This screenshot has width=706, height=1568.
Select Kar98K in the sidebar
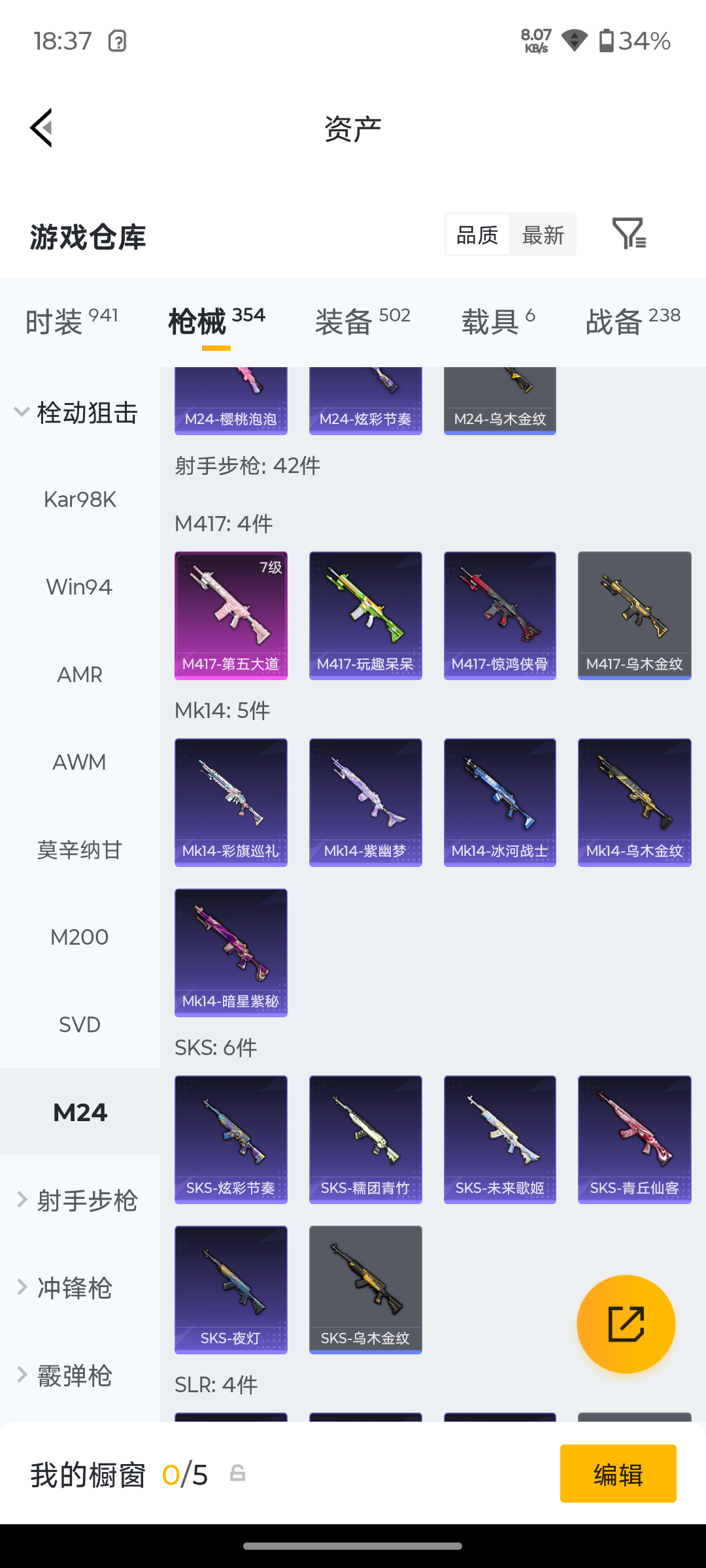pos(80,500)
